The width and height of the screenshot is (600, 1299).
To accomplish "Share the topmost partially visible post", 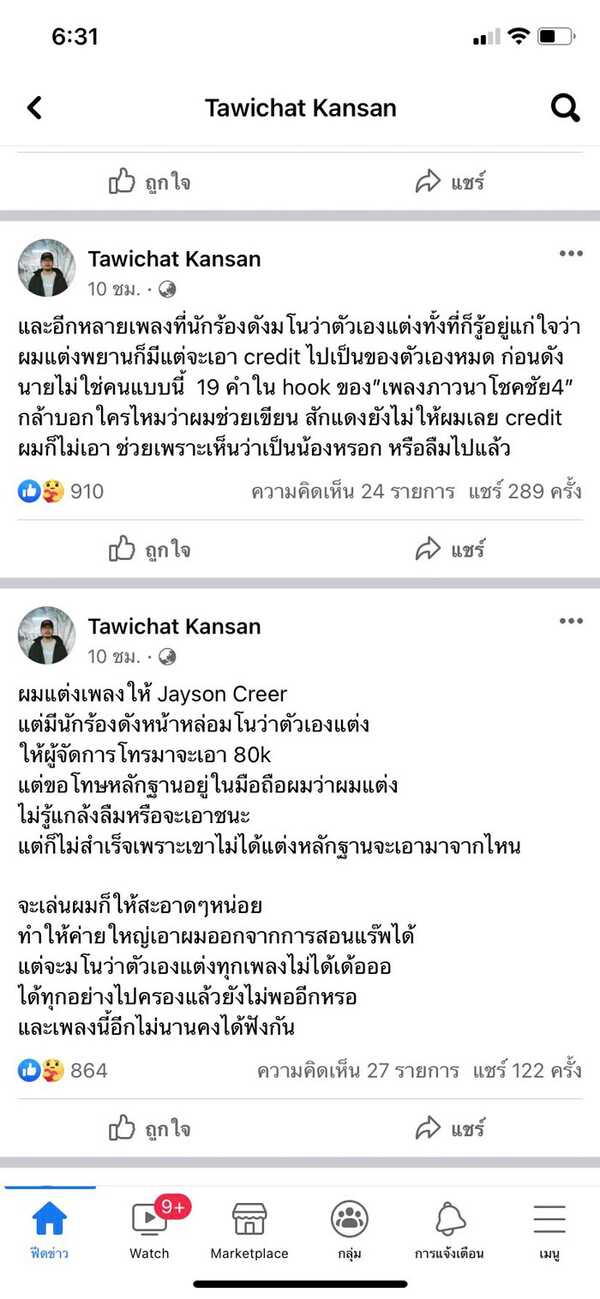I will click(x=450, y=182).
